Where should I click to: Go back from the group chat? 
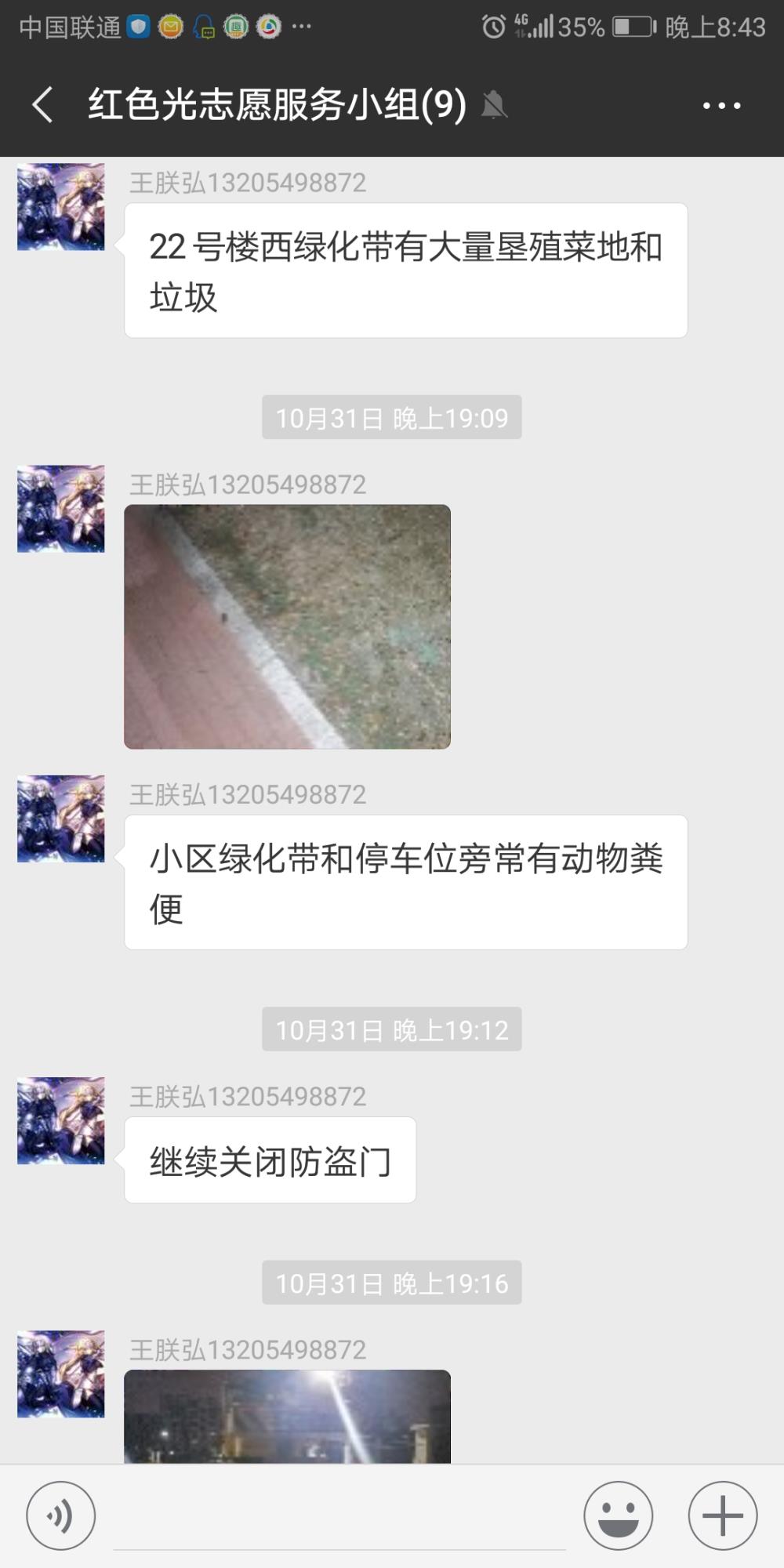pos(43,105)
